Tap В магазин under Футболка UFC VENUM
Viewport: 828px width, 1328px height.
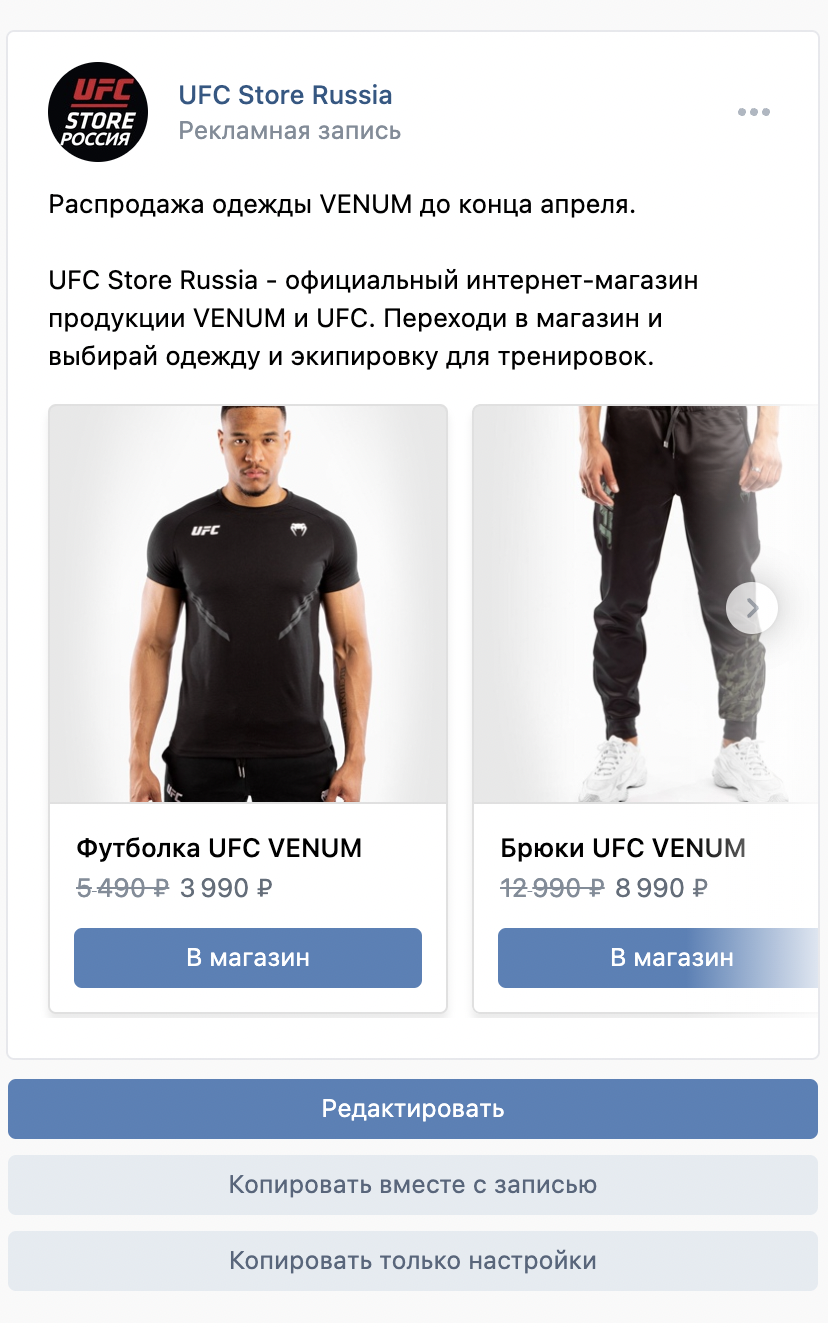coord(248,958)
